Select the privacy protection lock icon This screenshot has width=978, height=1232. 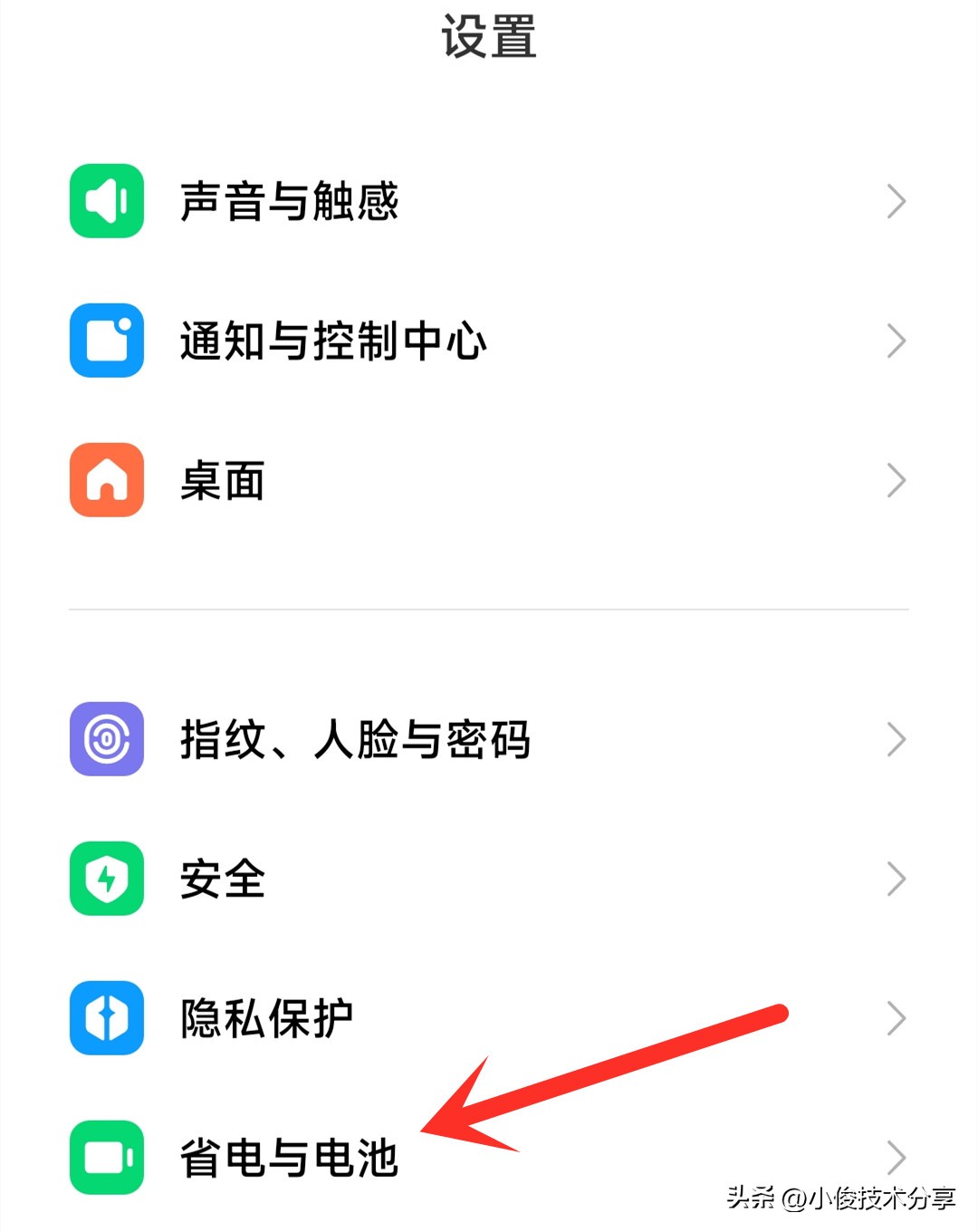coord(105,1017)
